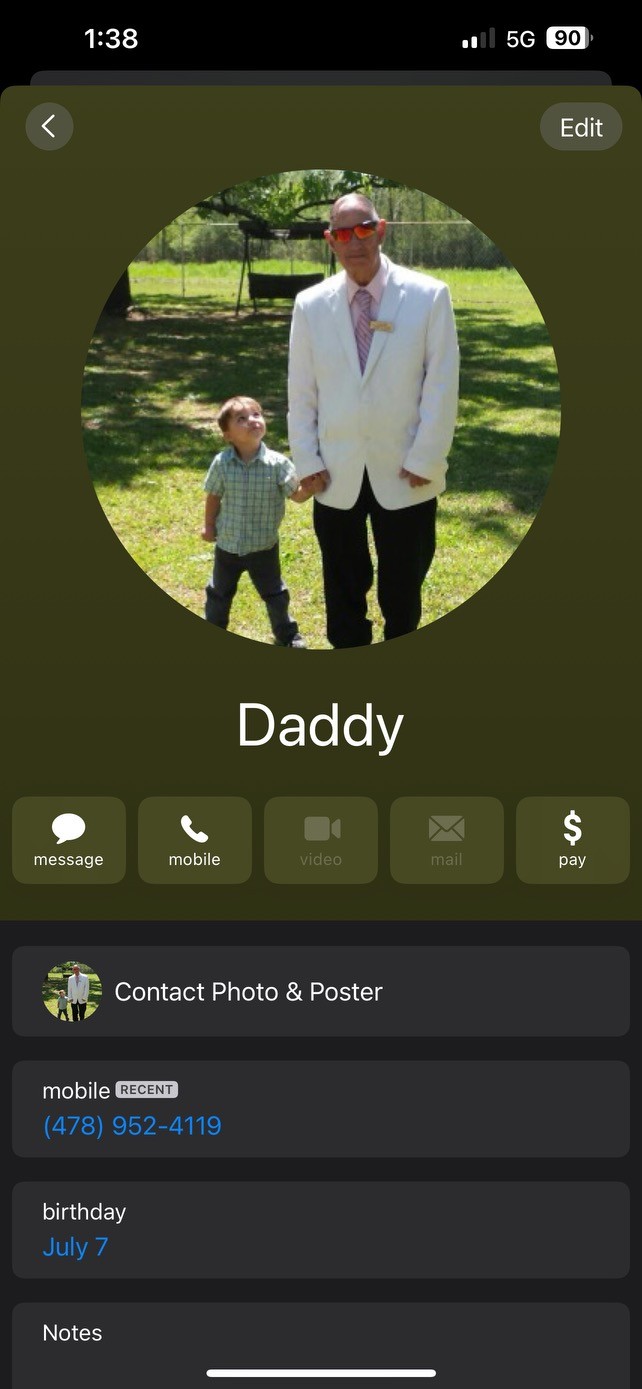Open Contact Photo & Poster
This screenshot has width=642, height=1389.
click(320, 991)
